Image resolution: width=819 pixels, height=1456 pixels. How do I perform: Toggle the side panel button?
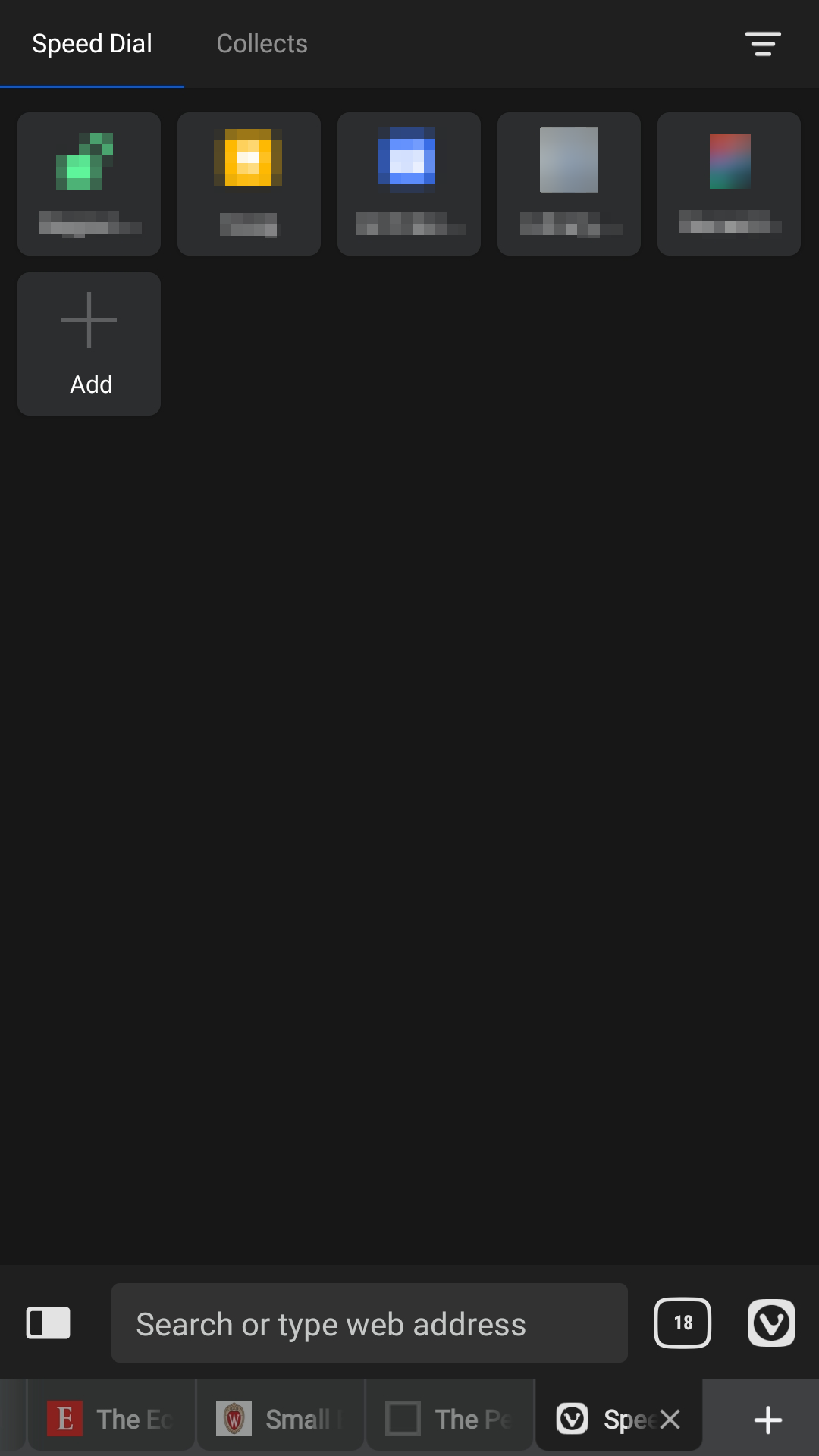click(x=49, y=1323)
